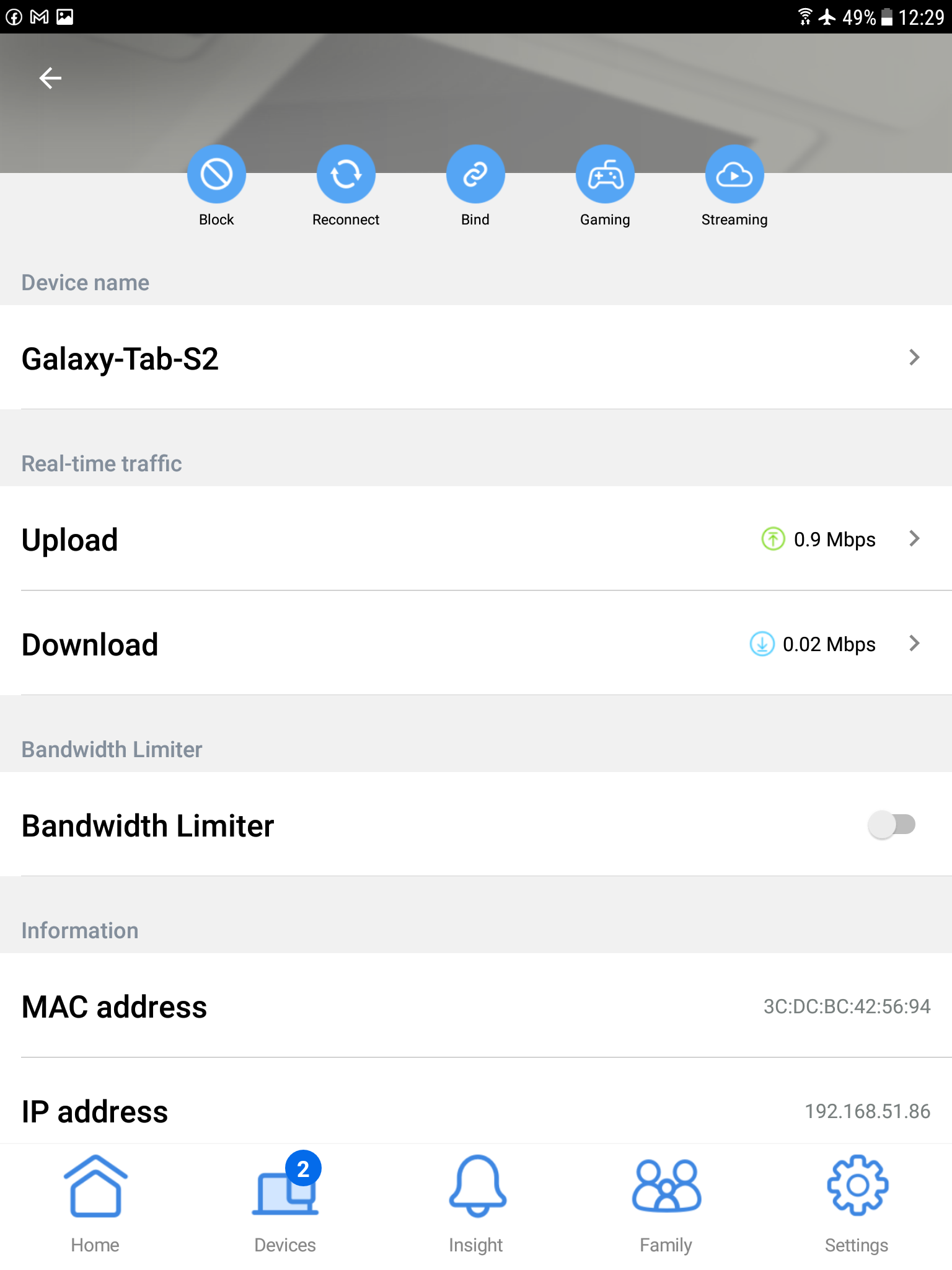Go back using the top arrow
Viewport: 952px width, 1270px height.
point(50,78)
